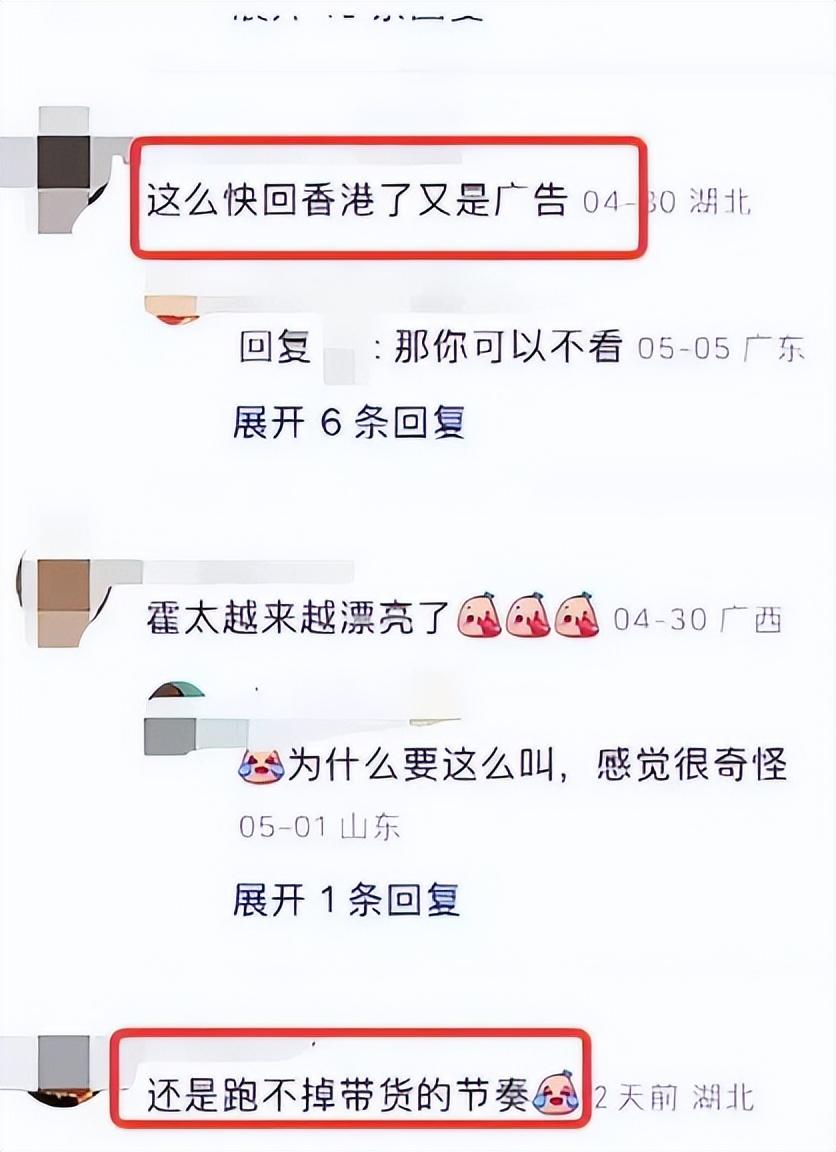Open the reply 那你可以不看
This screenshot has height=1152, width=836.
[508, 348]
